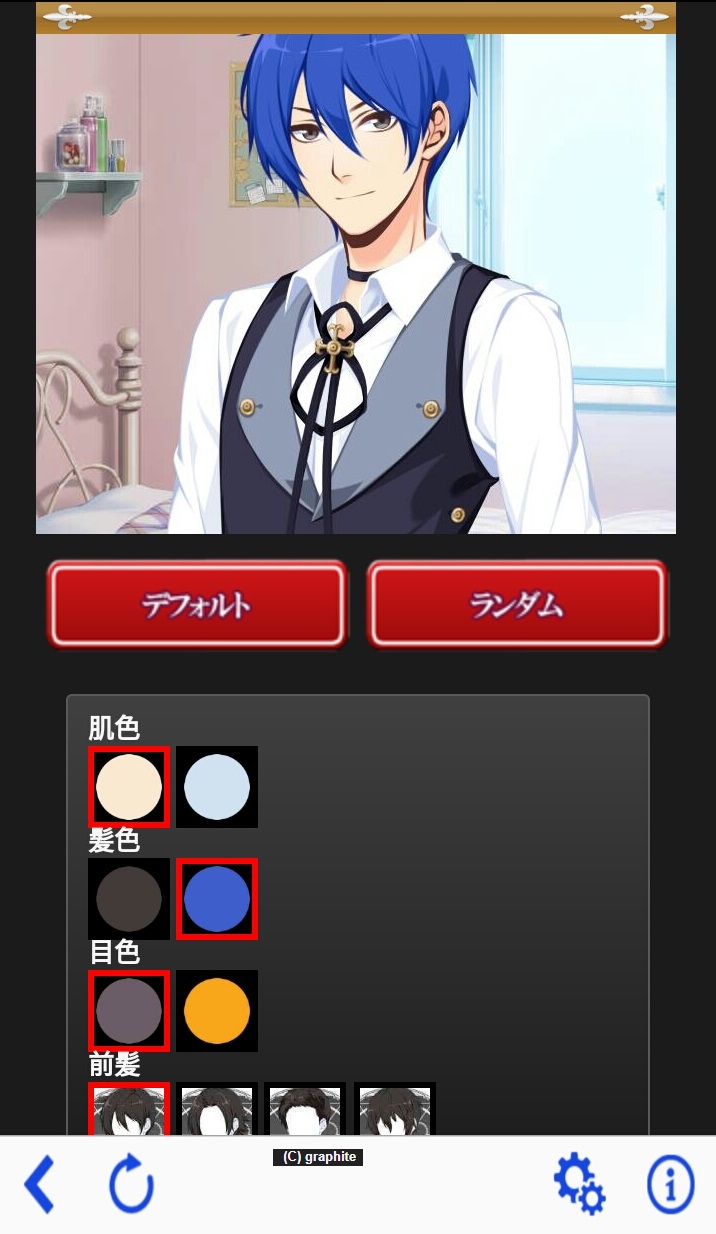Go back with the blue arrow
The height and width of the screenshot is (1234, 716).
click(x=40, y=1185)
